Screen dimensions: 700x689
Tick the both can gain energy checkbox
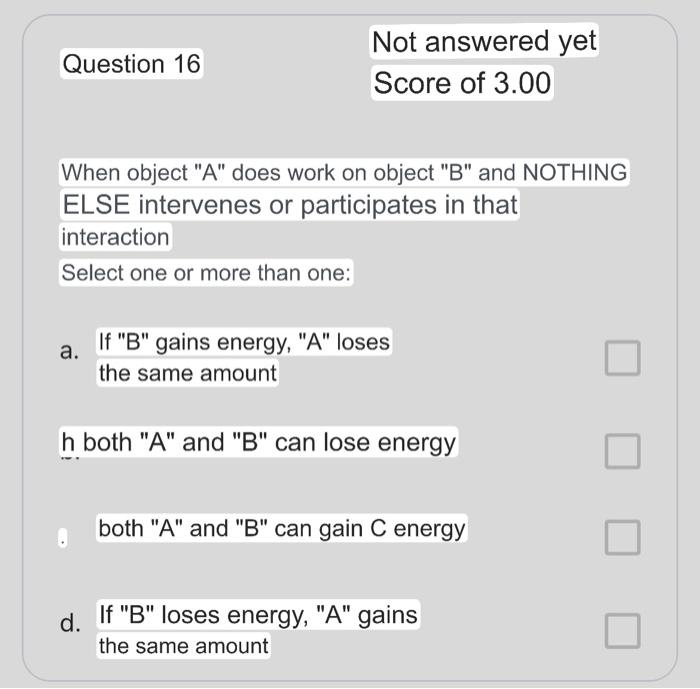pyautogui.click(x=622, y=537)
